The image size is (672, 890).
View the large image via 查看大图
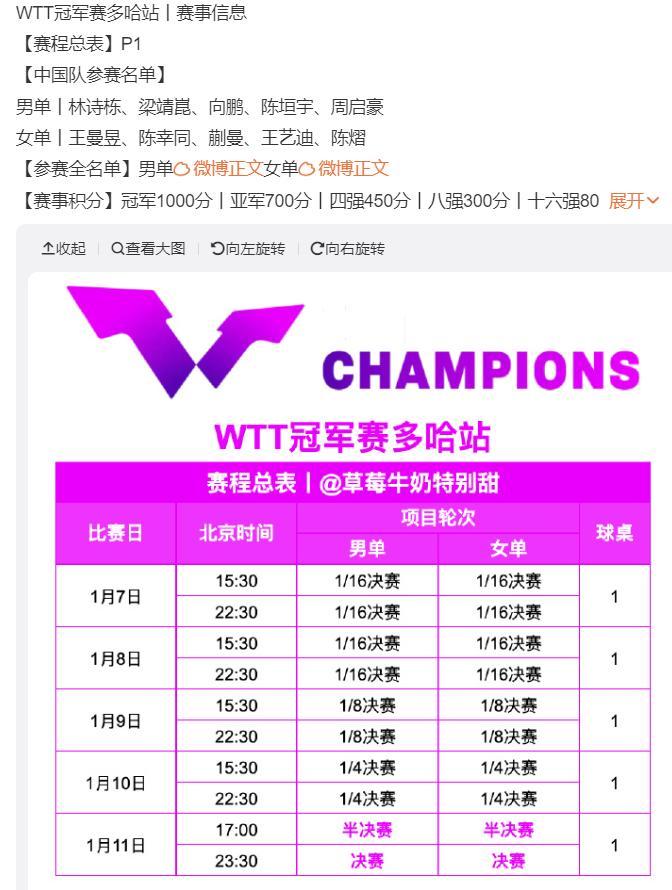[149, 248]
